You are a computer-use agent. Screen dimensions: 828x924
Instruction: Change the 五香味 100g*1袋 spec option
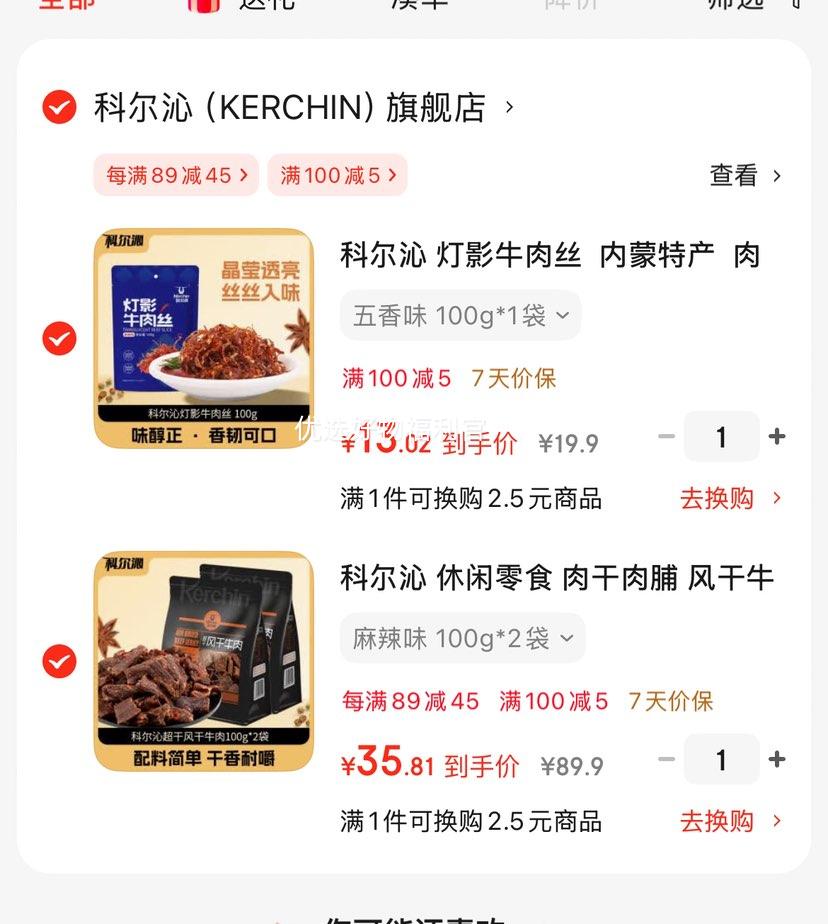point(460,316)
